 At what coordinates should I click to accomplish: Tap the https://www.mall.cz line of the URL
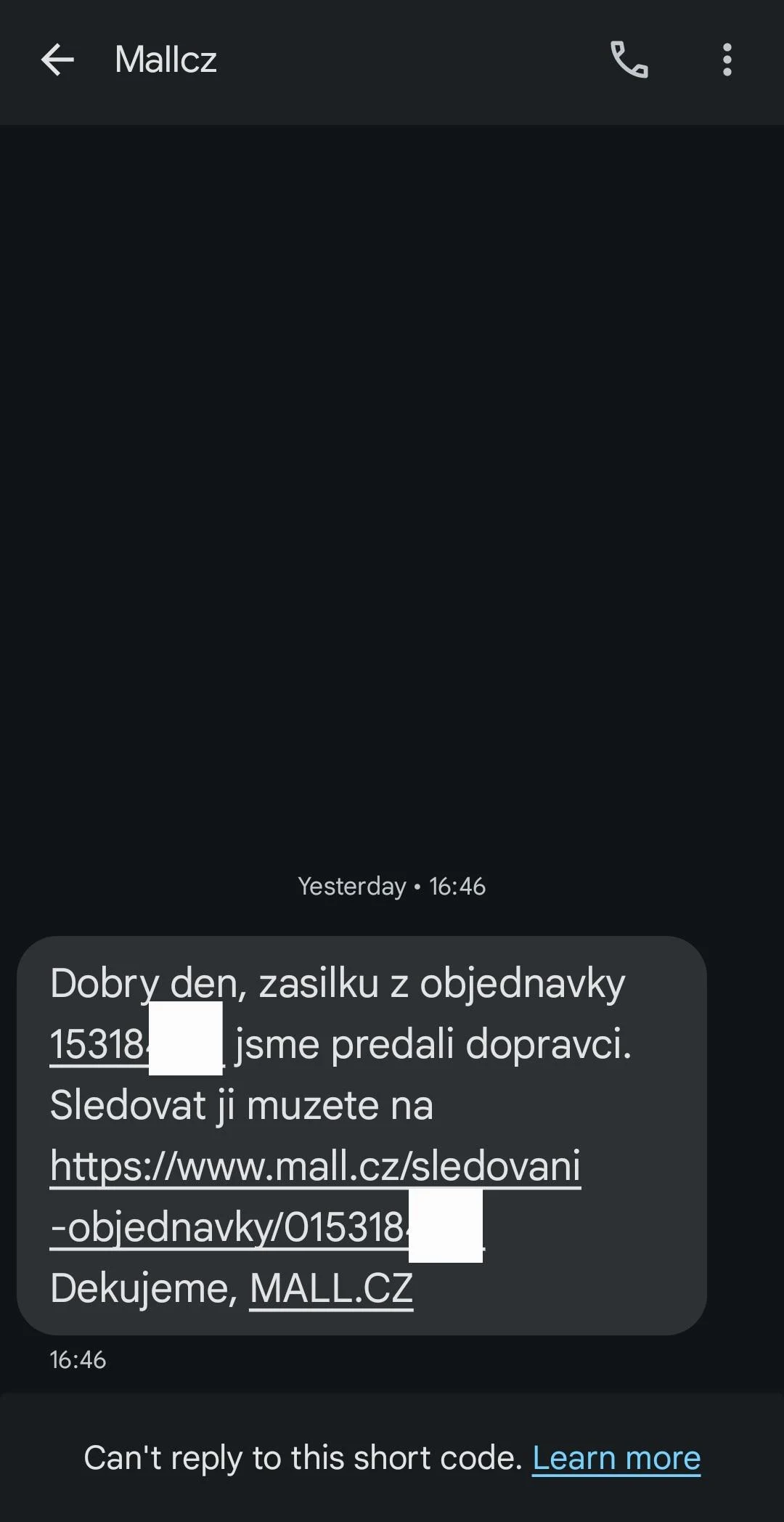click(314, 1166)
